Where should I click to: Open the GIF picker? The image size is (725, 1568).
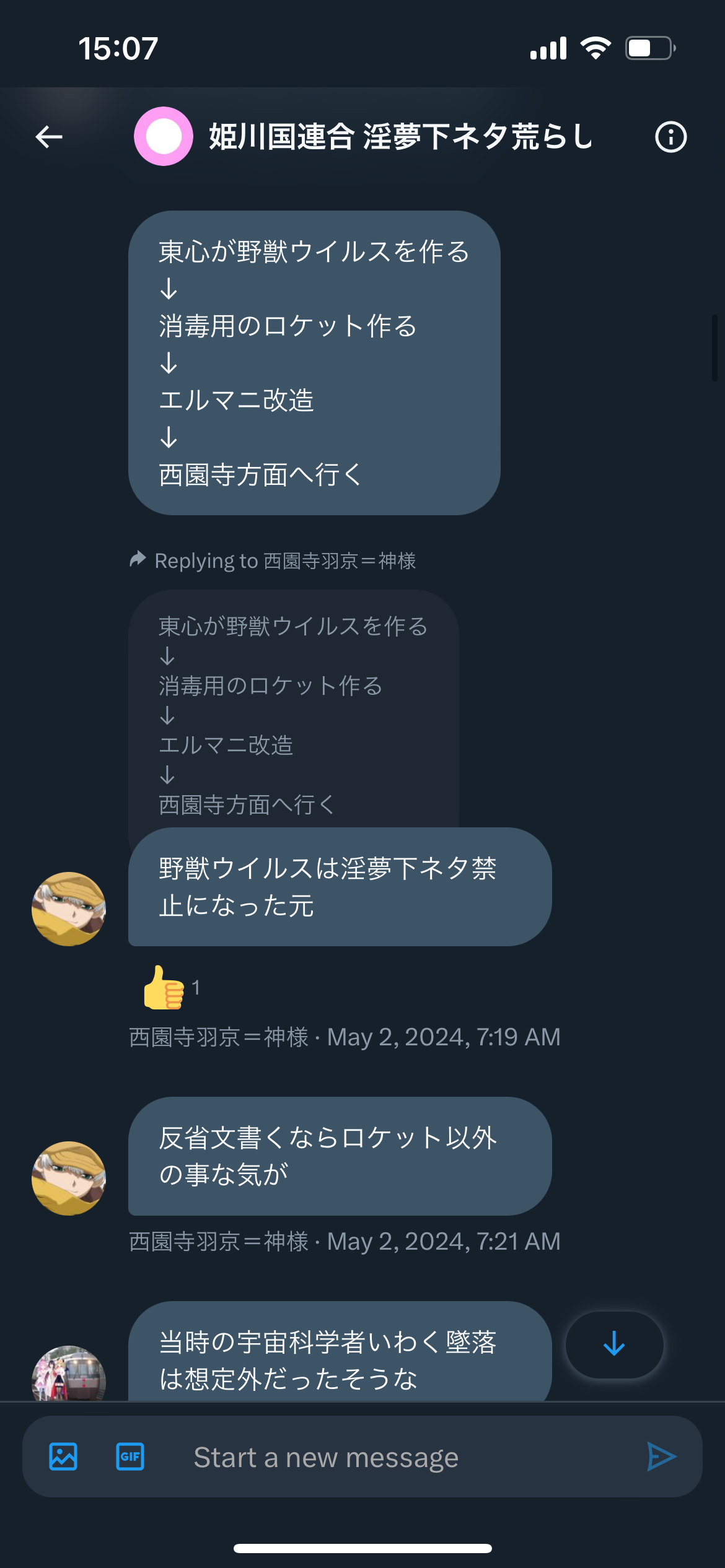point(130,1457)
